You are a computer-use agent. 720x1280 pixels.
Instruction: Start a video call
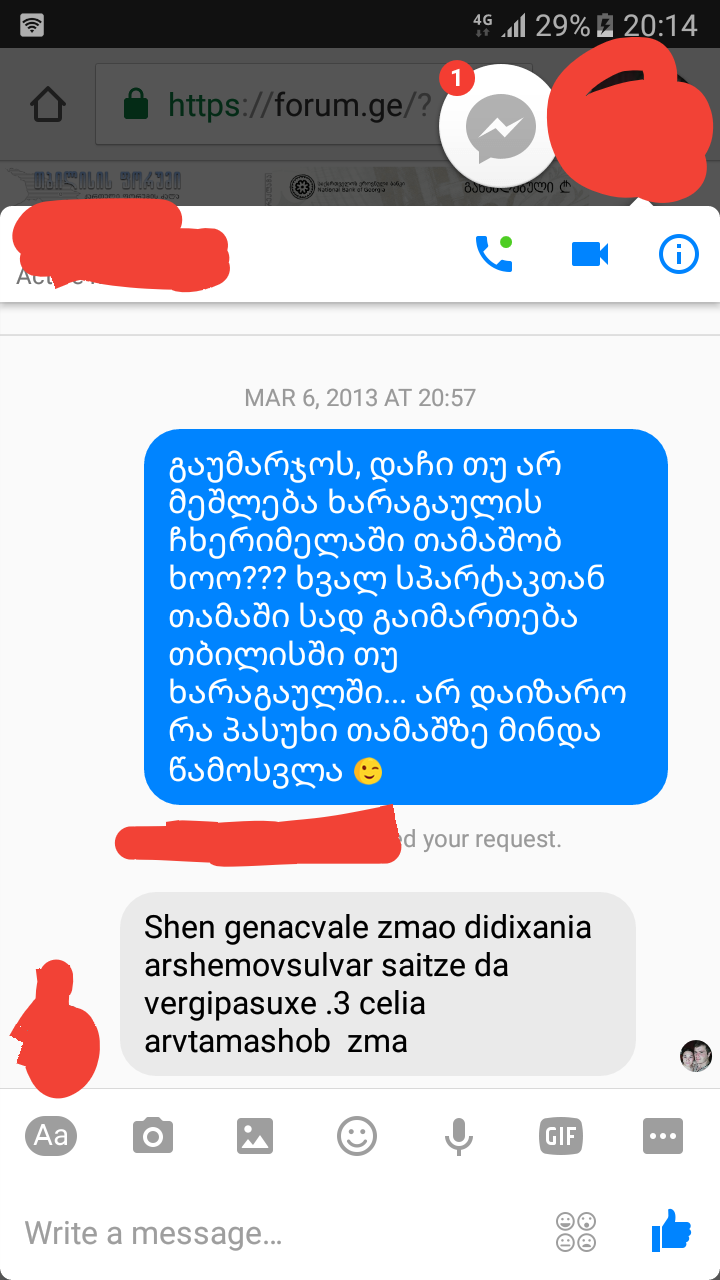point(590,254)
